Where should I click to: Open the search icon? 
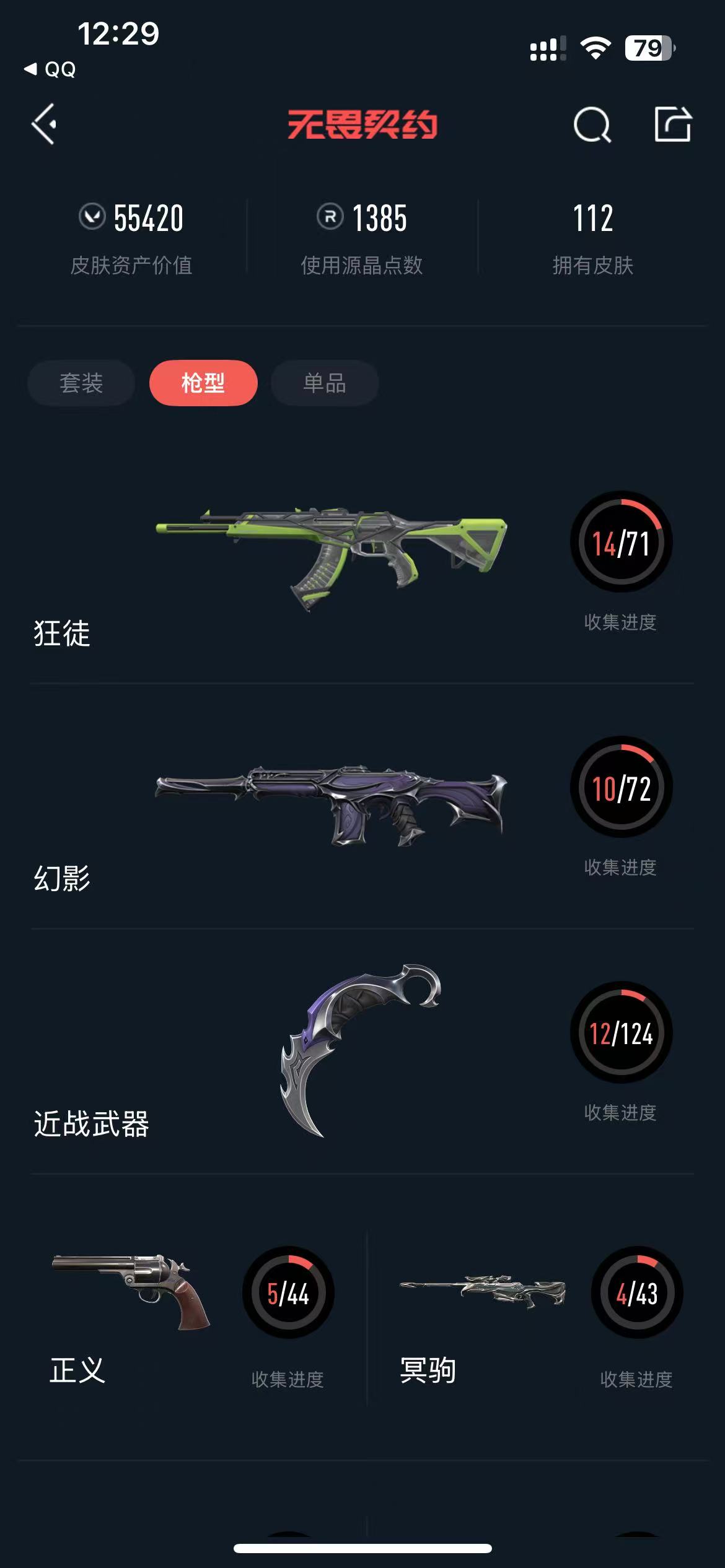point(592,125)
